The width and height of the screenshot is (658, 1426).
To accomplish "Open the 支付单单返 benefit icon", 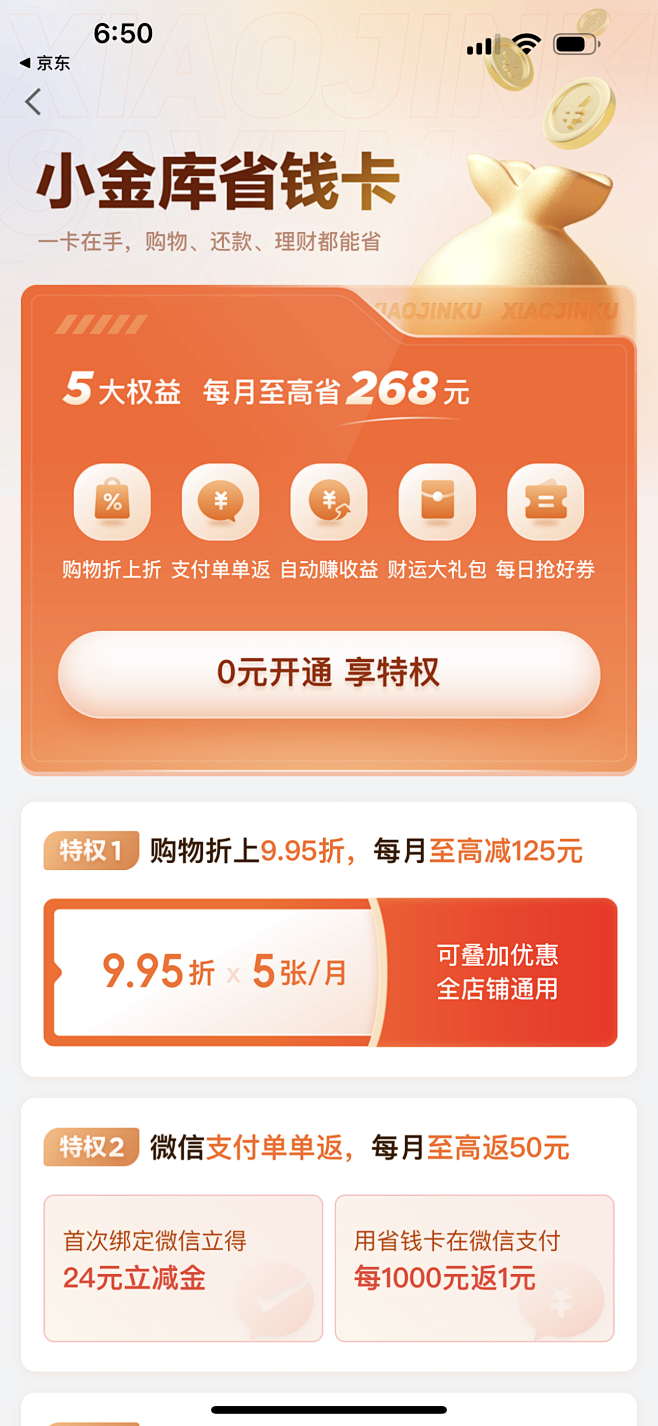I will pyautogui.click(x=220, y=503).
